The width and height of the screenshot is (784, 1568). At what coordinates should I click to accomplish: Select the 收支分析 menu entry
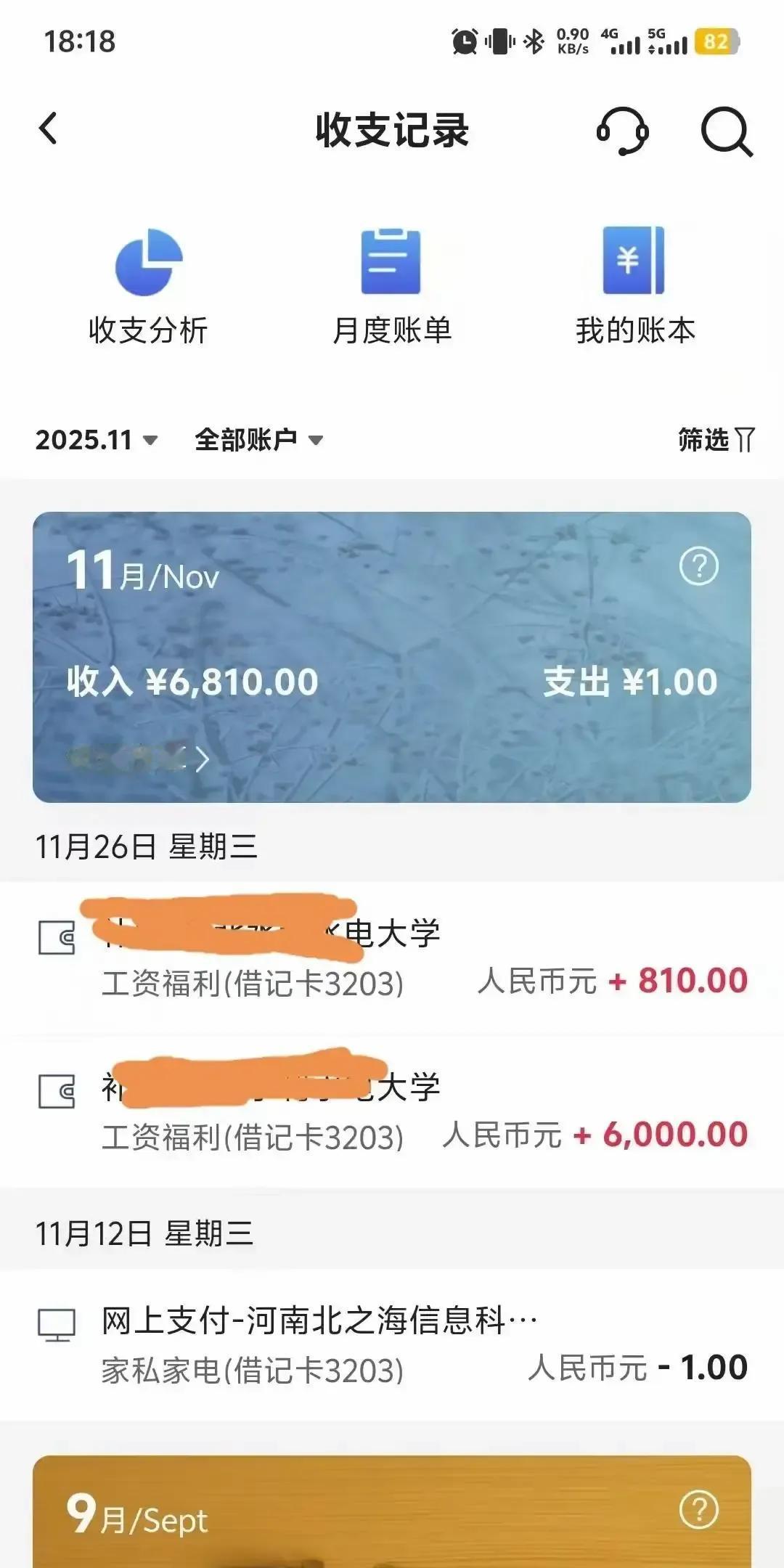pyautogui.click(x=149, y=332)
